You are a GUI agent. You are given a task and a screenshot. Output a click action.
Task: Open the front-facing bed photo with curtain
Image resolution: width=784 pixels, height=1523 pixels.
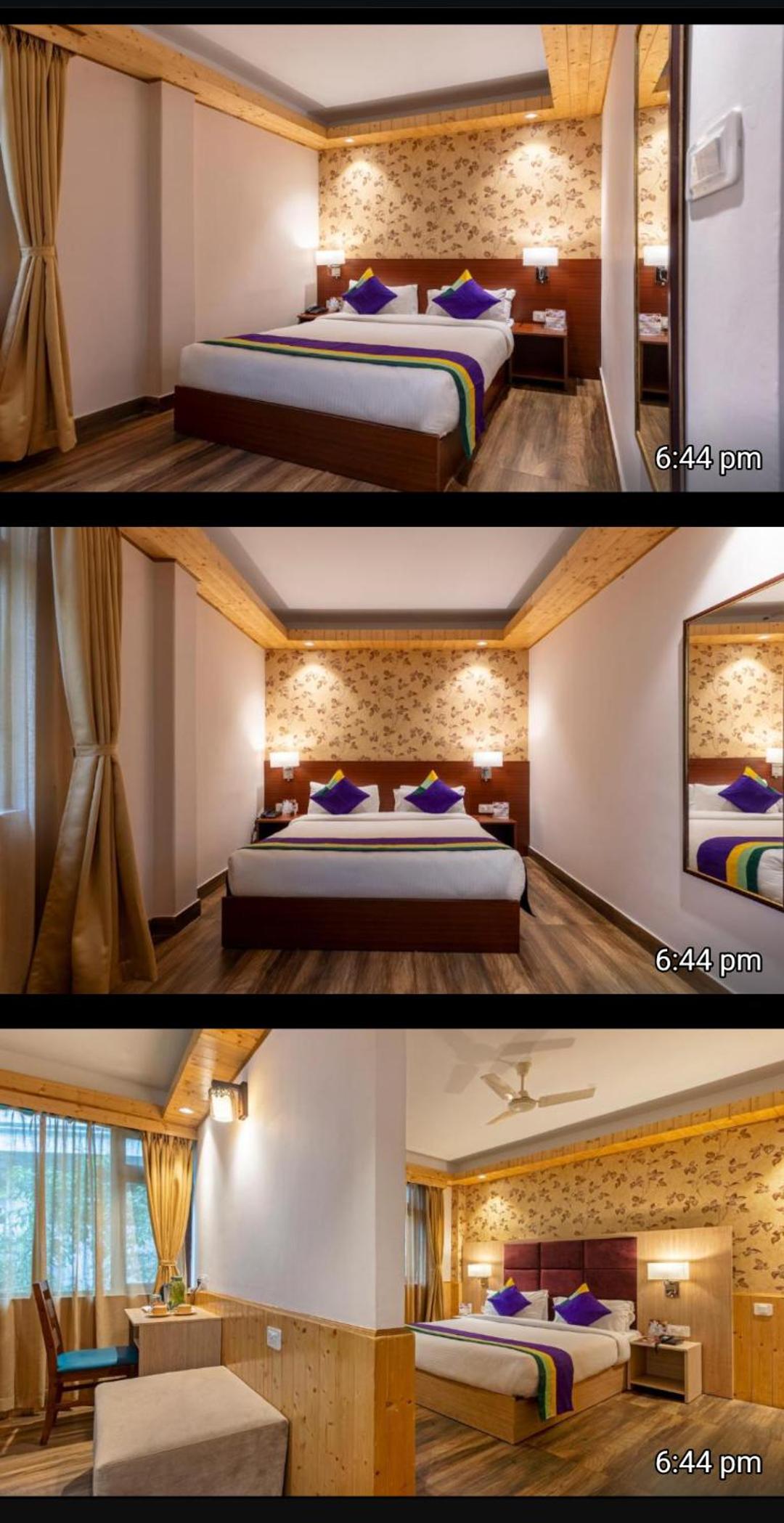[x=392, y=759]
